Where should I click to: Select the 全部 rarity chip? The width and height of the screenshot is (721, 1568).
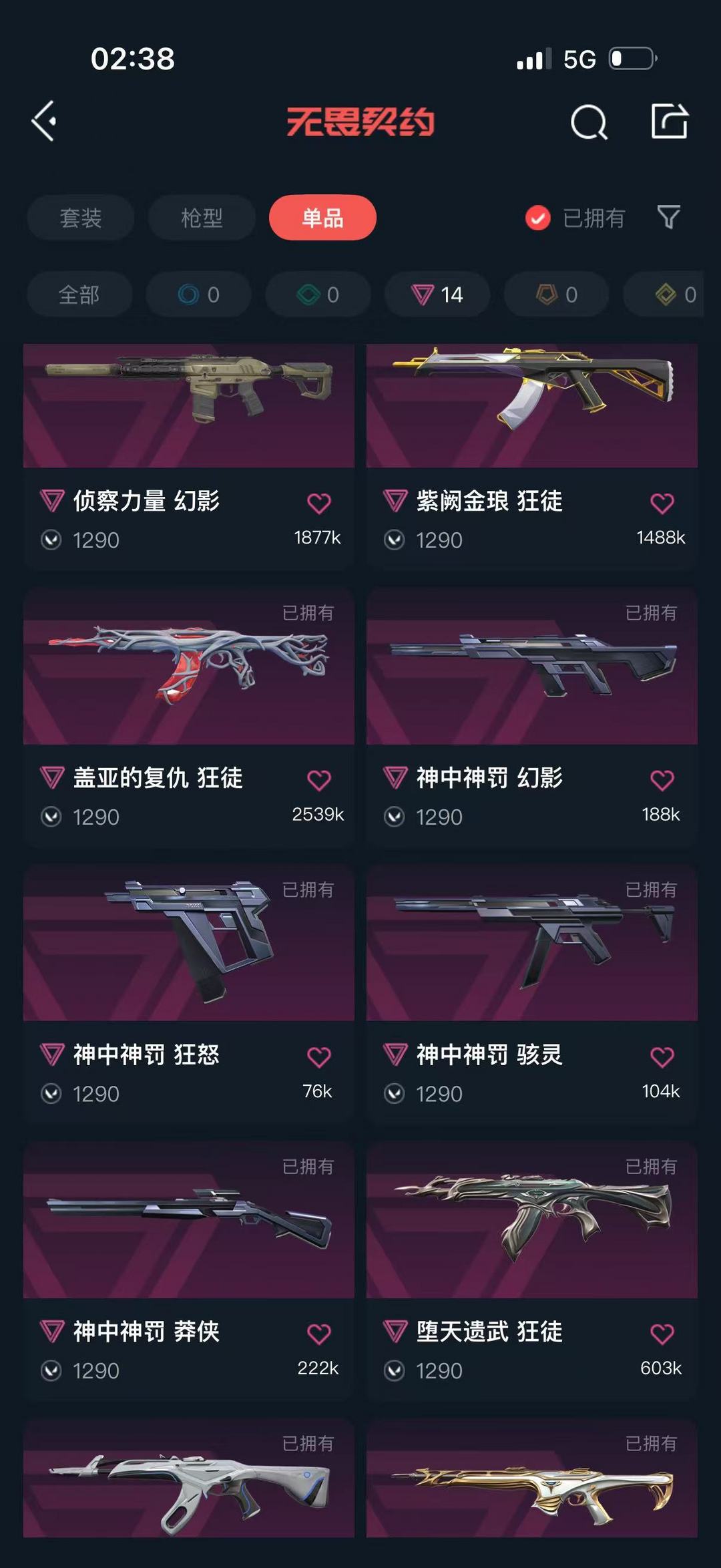(79, 295)
